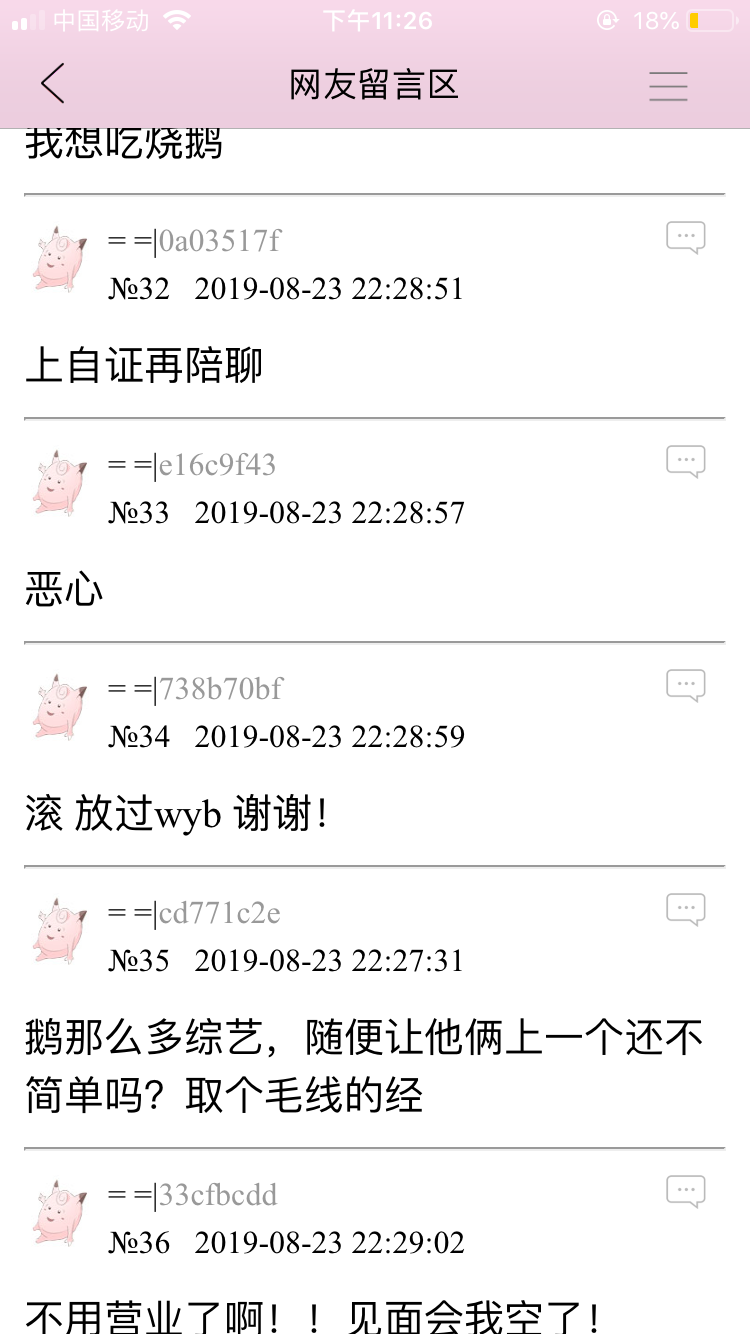Open the hamburger menu at top right
The width and height of the screenshot is (750, 1334).
coord(668,85)
